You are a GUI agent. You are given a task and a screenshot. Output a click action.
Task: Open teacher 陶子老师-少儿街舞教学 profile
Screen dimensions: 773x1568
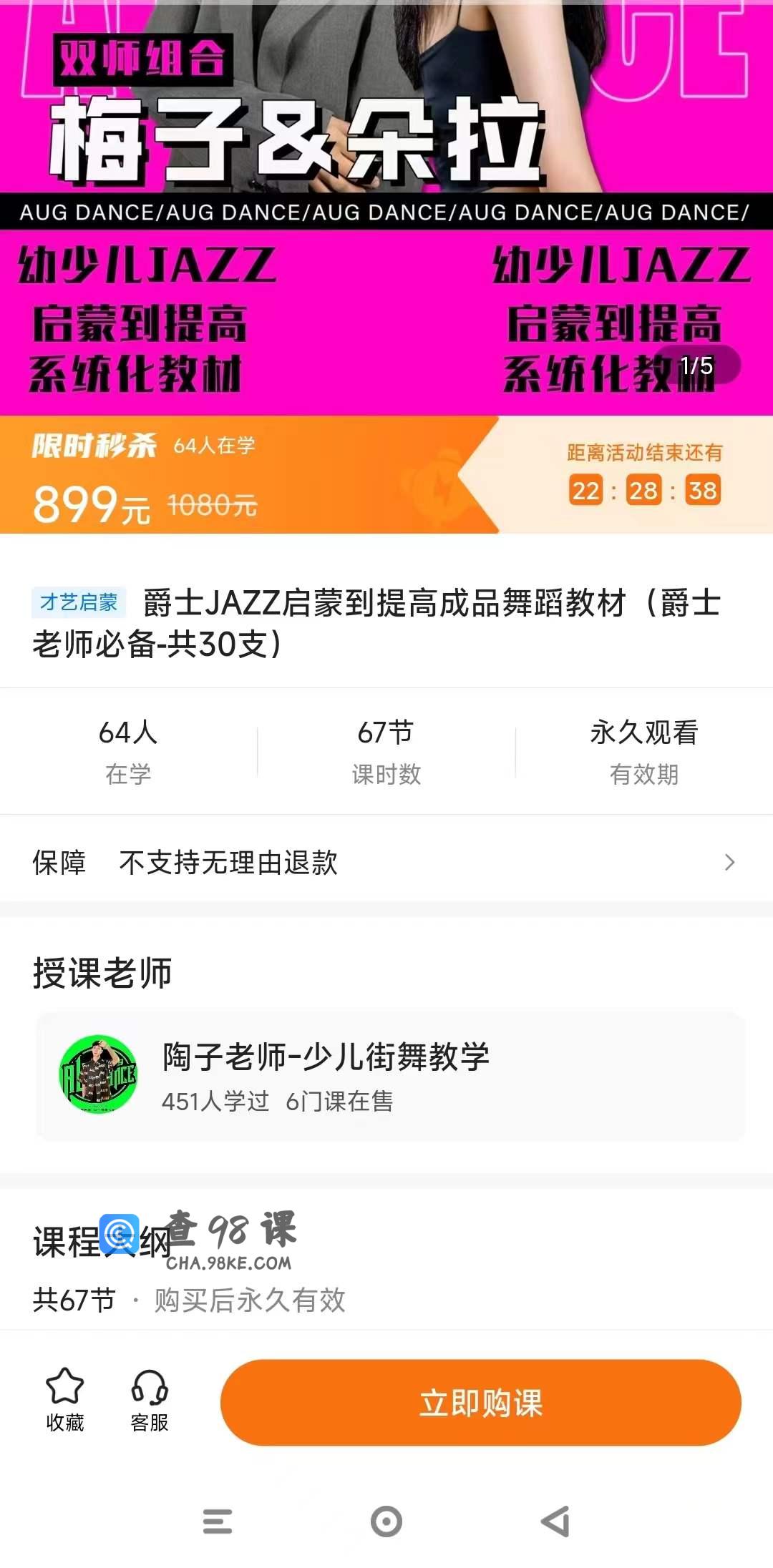click(x=390, y=1075)
